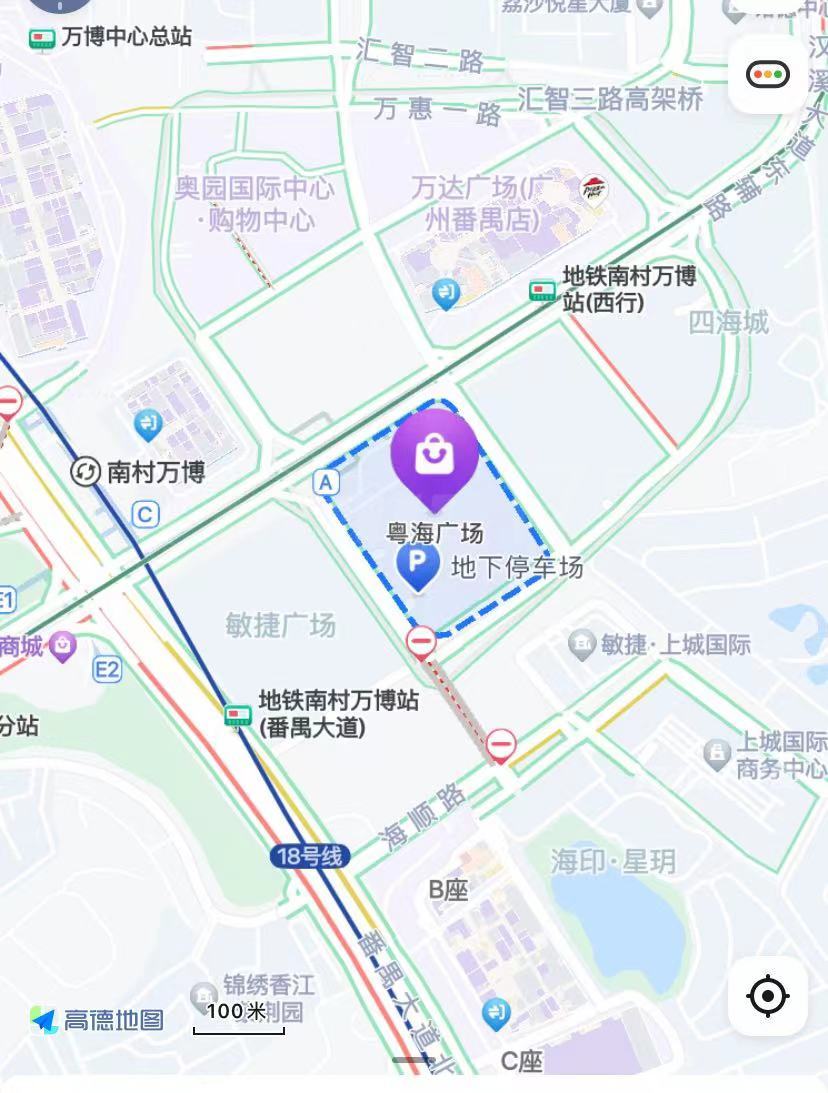Tap metro exit A marker

click(x=326, y=484)
